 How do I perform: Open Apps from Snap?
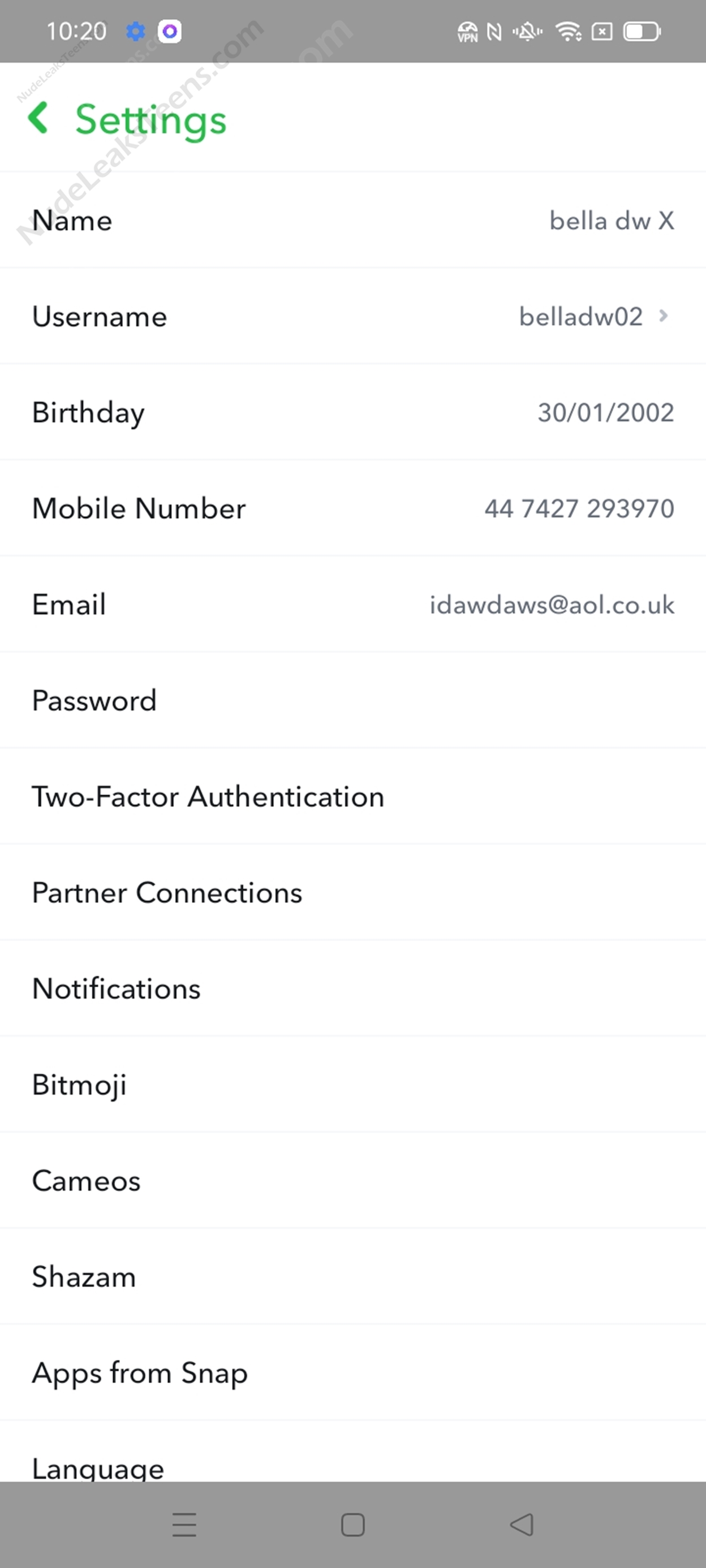[352, 1372]
